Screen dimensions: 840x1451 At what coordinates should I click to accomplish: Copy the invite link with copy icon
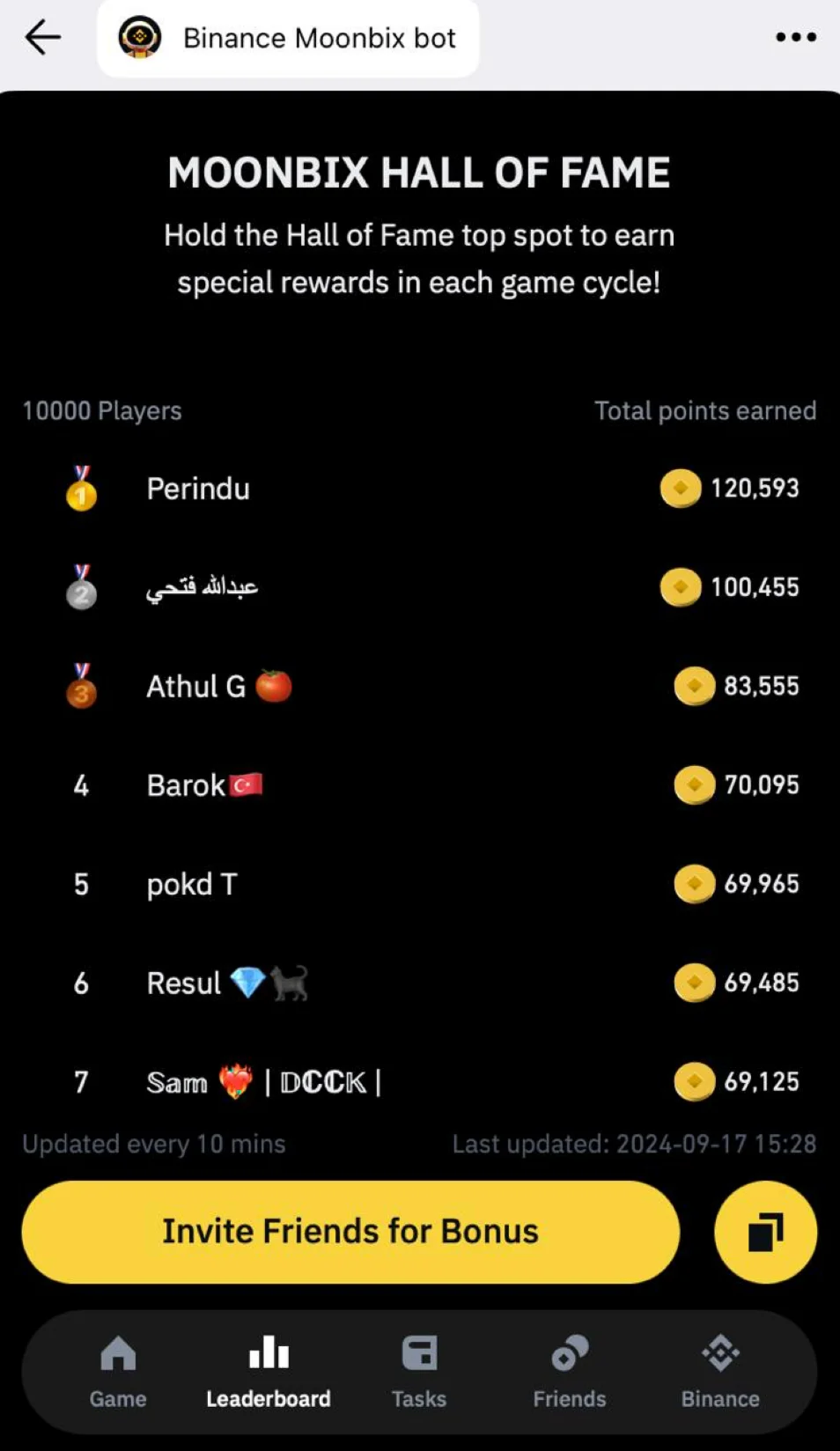pyautogui.click(x=765, y=1232)
